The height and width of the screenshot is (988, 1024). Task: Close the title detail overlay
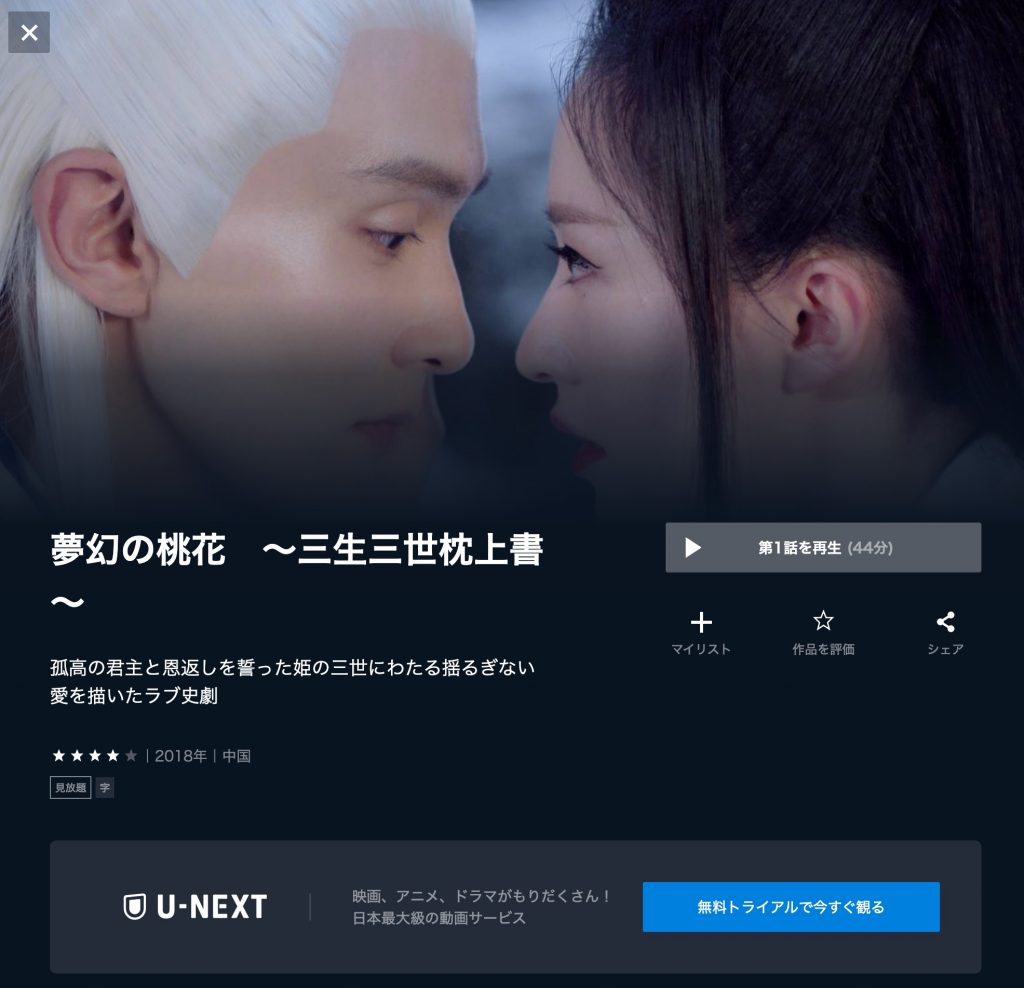[x=29, y=32]
